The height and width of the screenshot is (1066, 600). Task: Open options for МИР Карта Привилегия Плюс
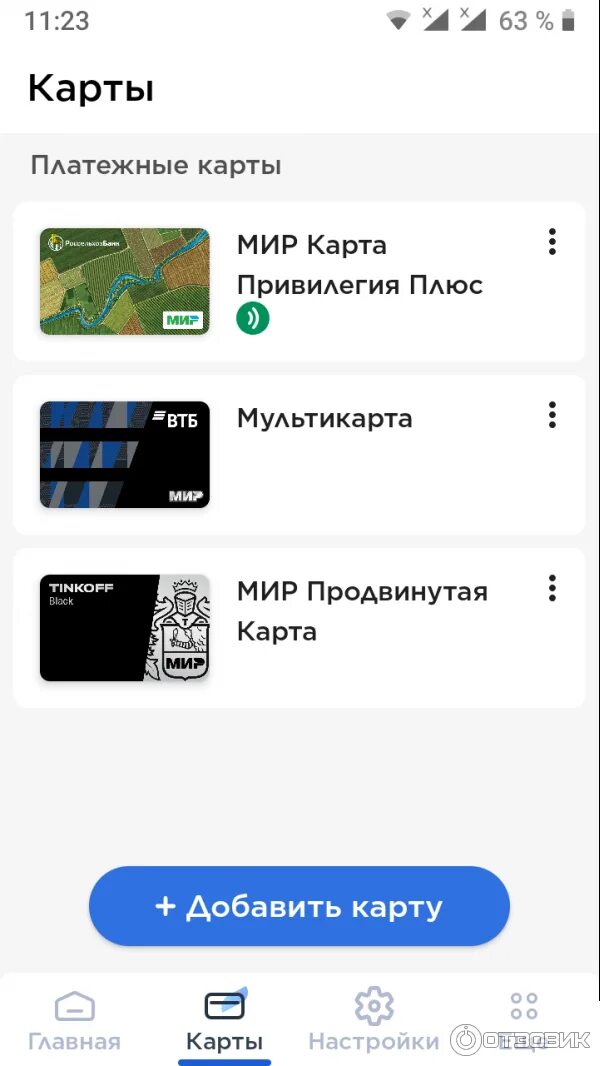[552, 242]
